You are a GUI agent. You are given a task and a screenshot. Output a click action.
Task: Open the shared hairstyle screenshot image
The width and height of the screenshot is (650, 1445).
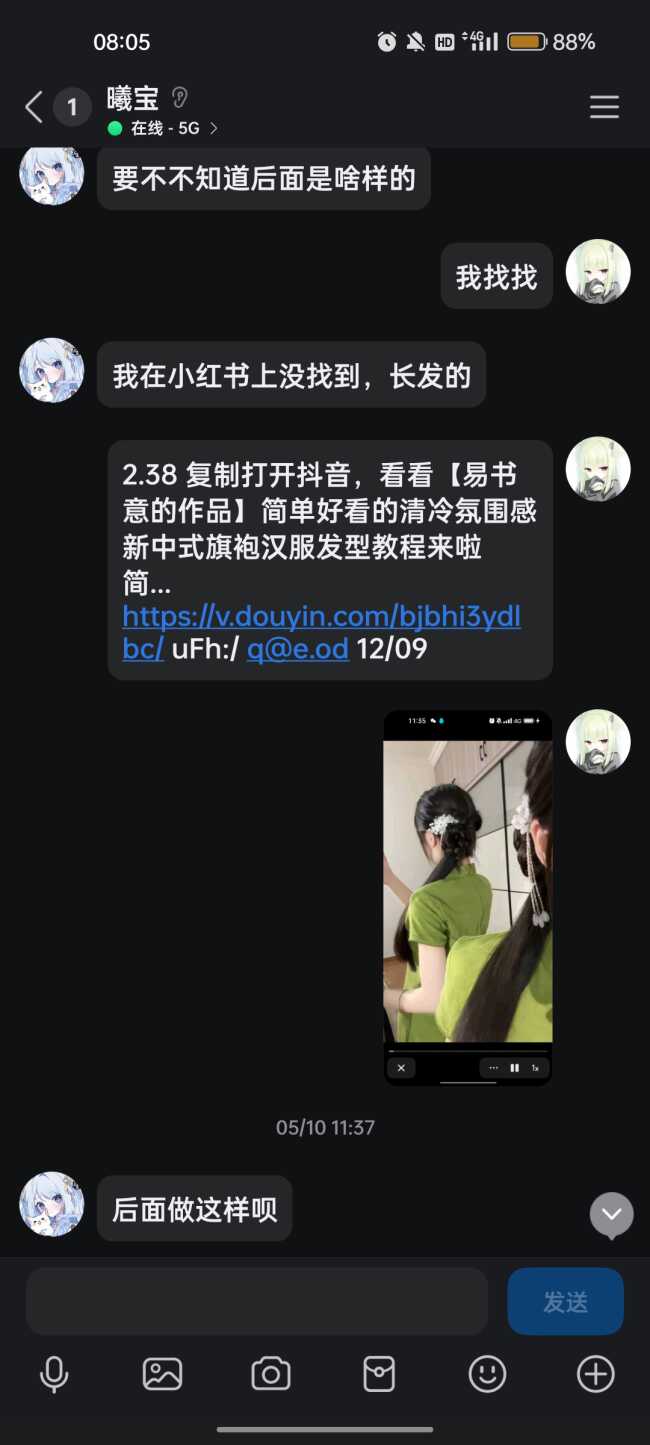tap(467, 897)
